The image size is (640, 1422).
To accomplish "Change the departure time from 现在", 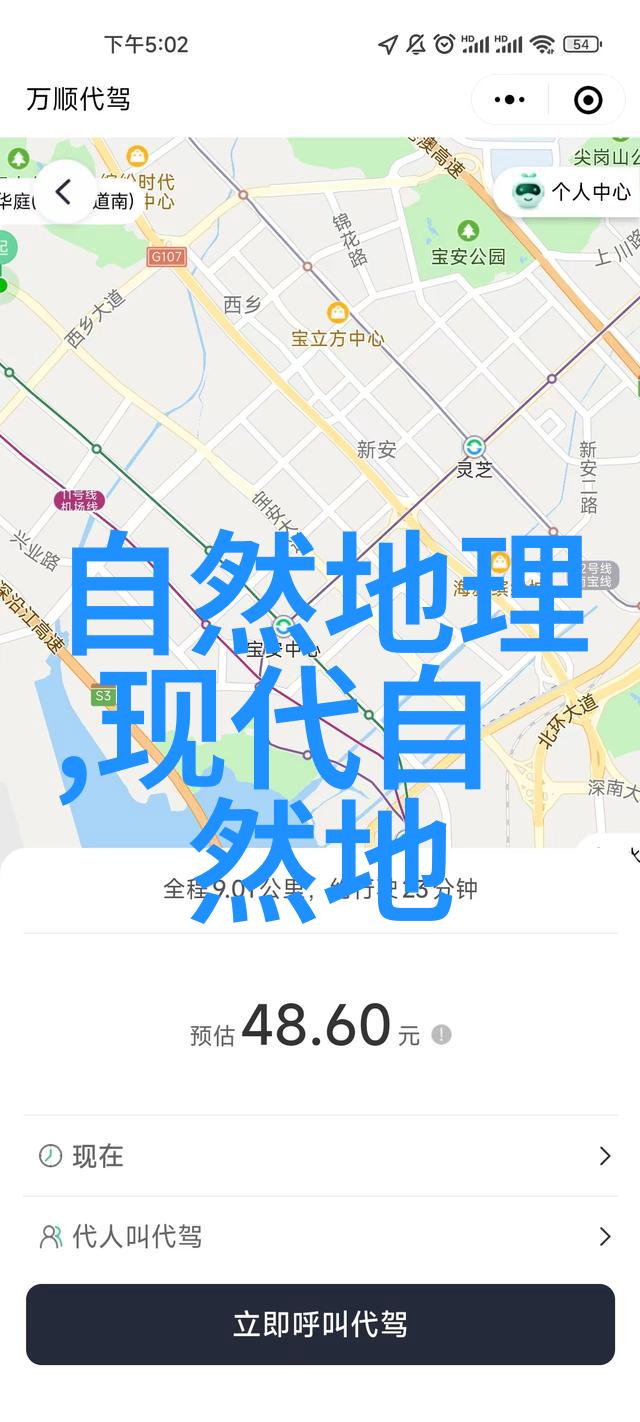I will [x=320, y=1156].
